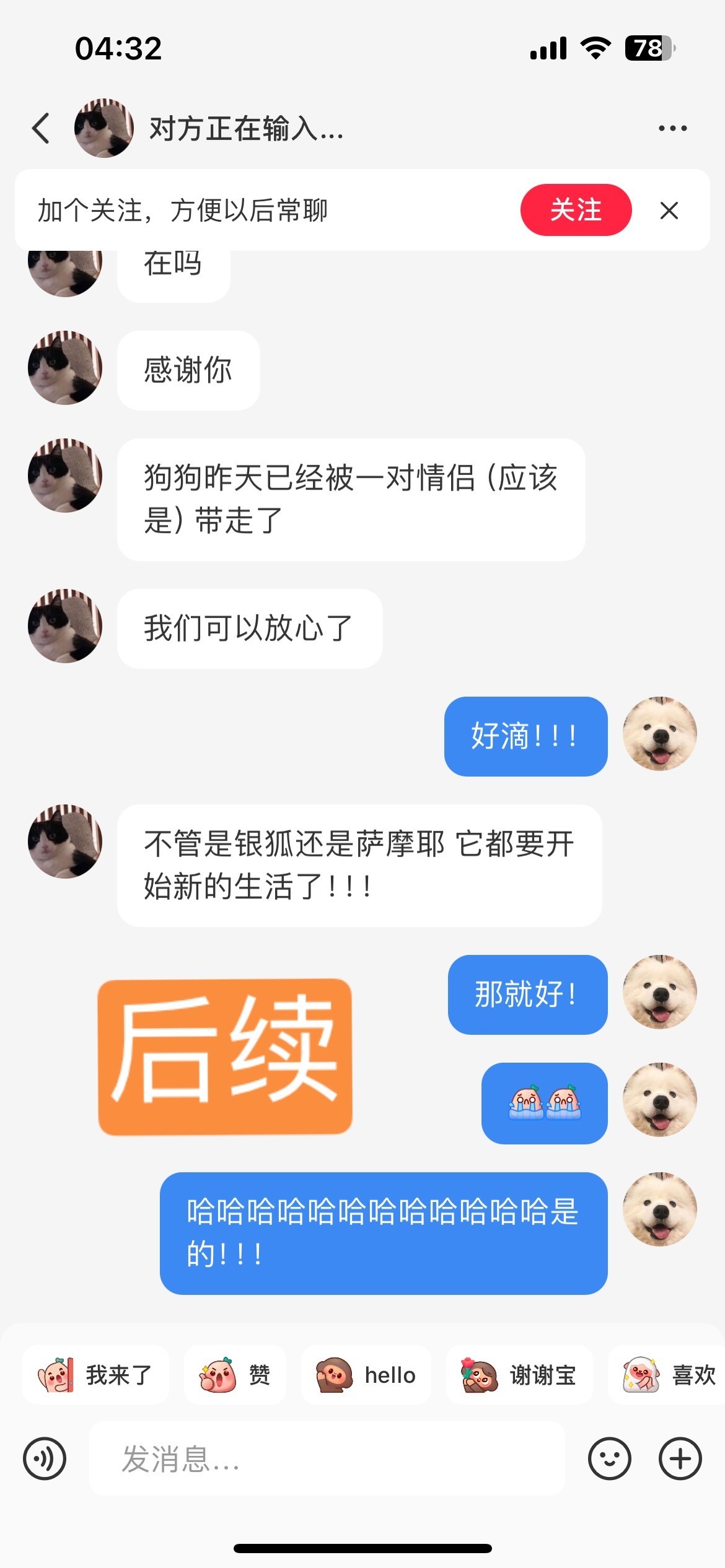Tap the red 关注 follow button
The height and width of the screenshot is (1568, 725).
point(576,210)
